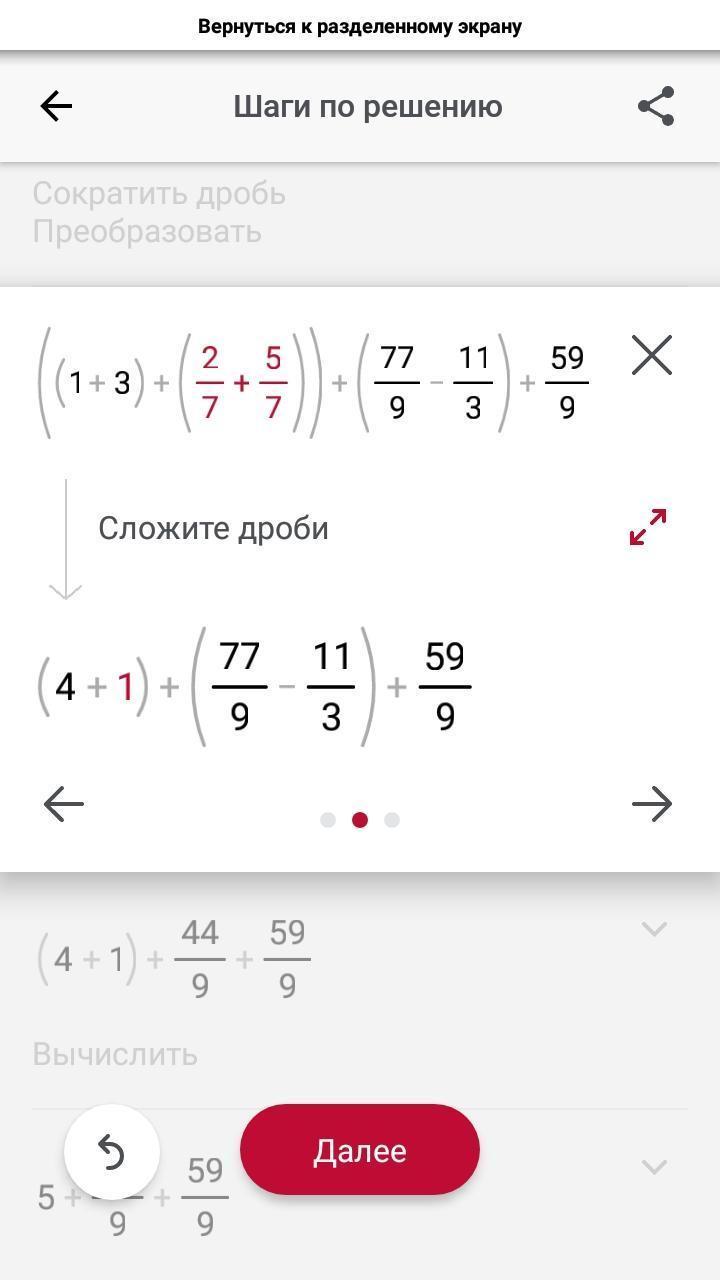
Task: Close the step detail card
Action: tap(652, 355)
